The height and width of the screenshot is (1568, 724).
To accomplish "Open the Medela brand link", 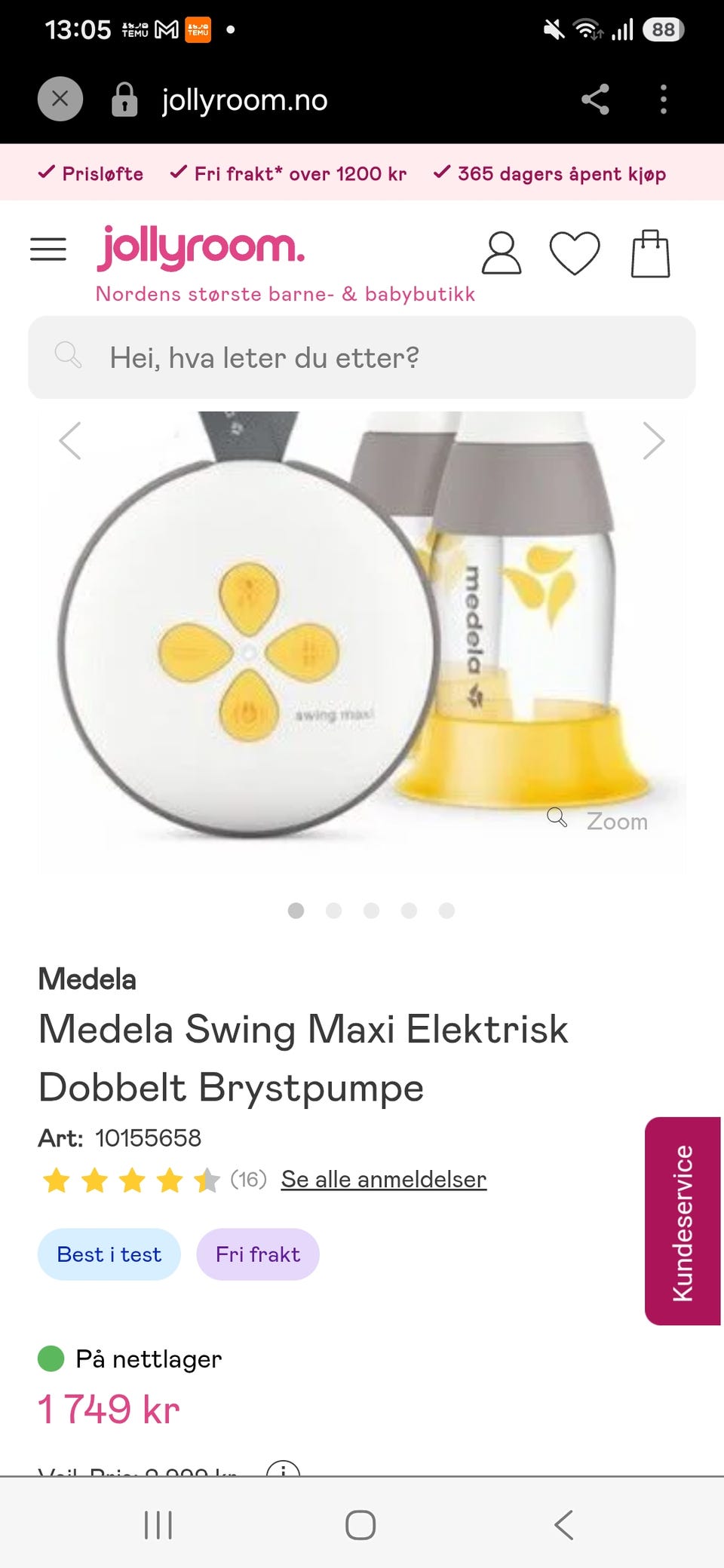I will [87, 979].
